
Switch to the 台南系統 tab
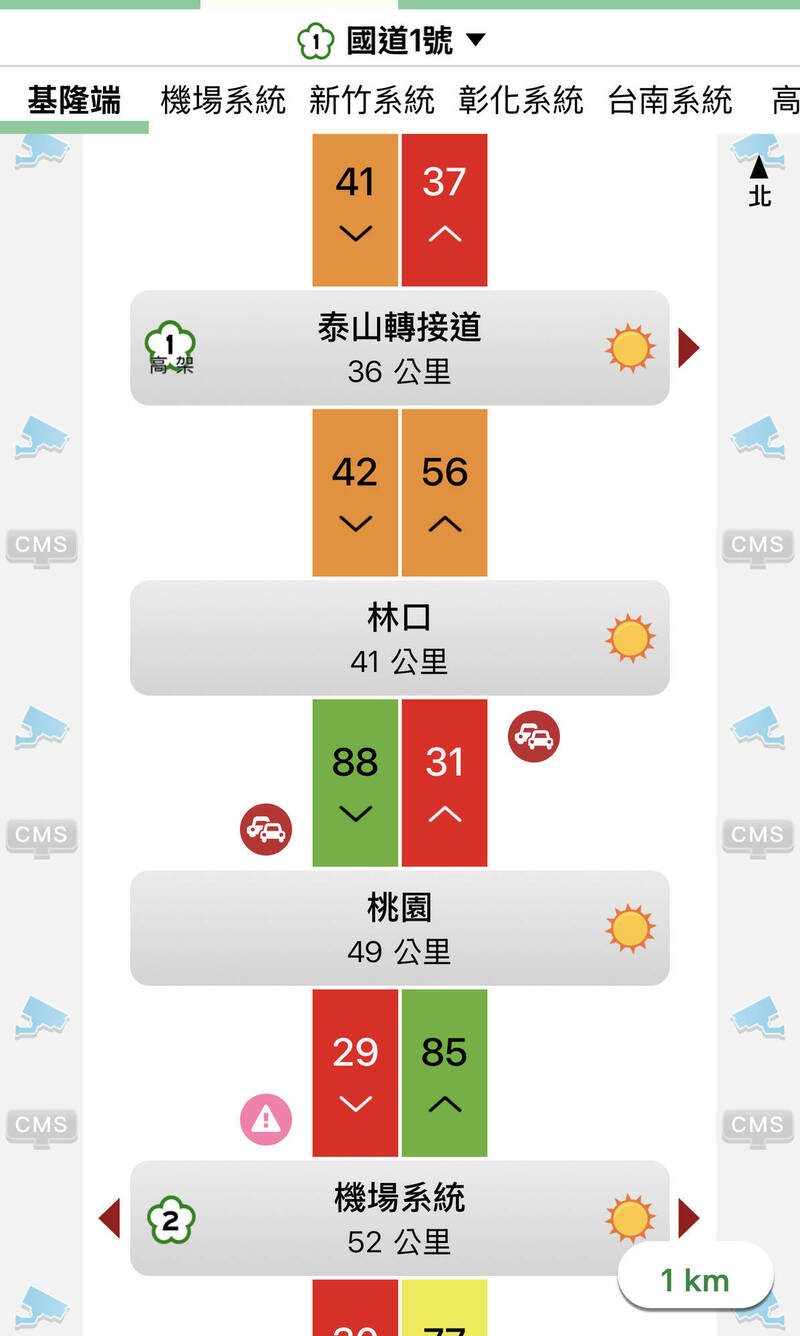(x=670, y=100)
